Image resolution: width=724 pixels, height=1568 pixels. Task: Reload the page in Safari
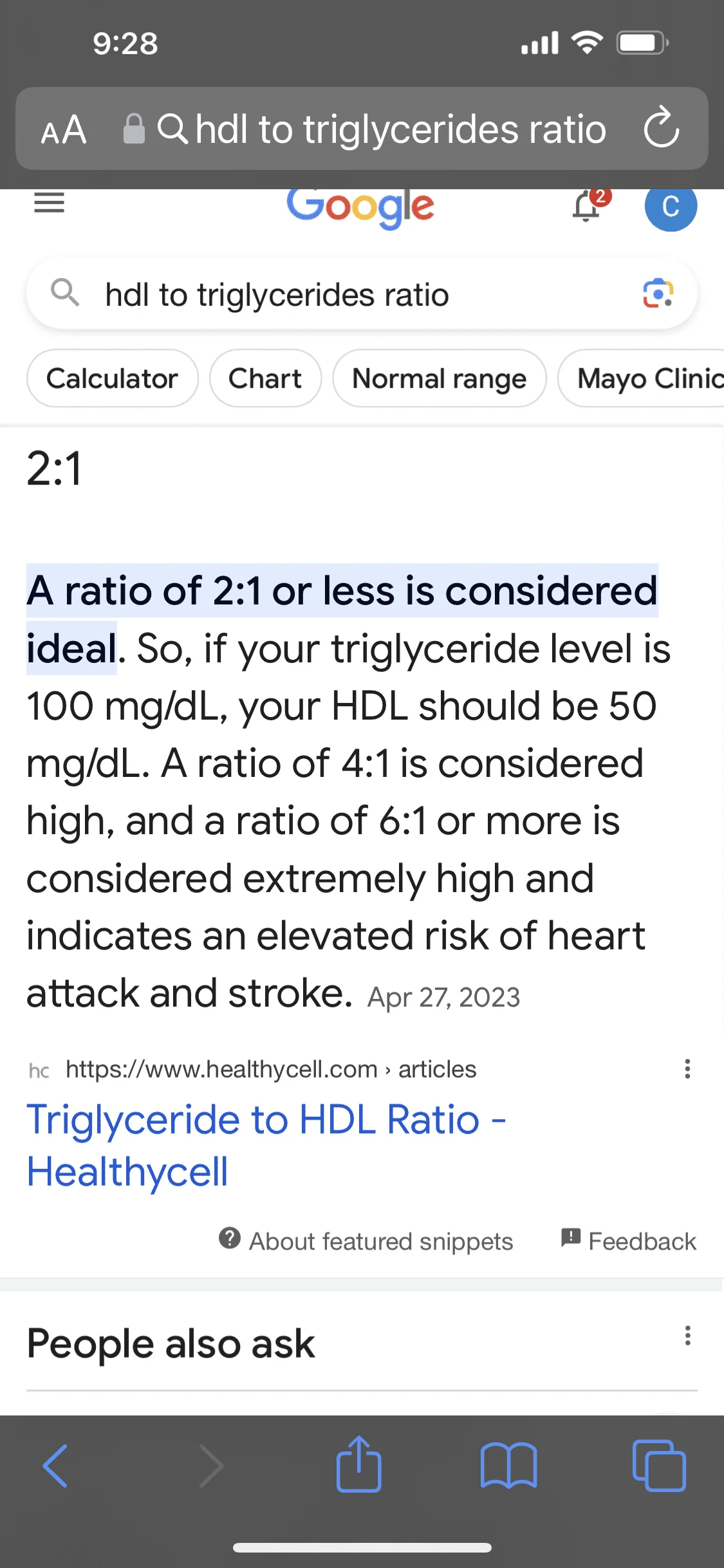coord(662,128)
